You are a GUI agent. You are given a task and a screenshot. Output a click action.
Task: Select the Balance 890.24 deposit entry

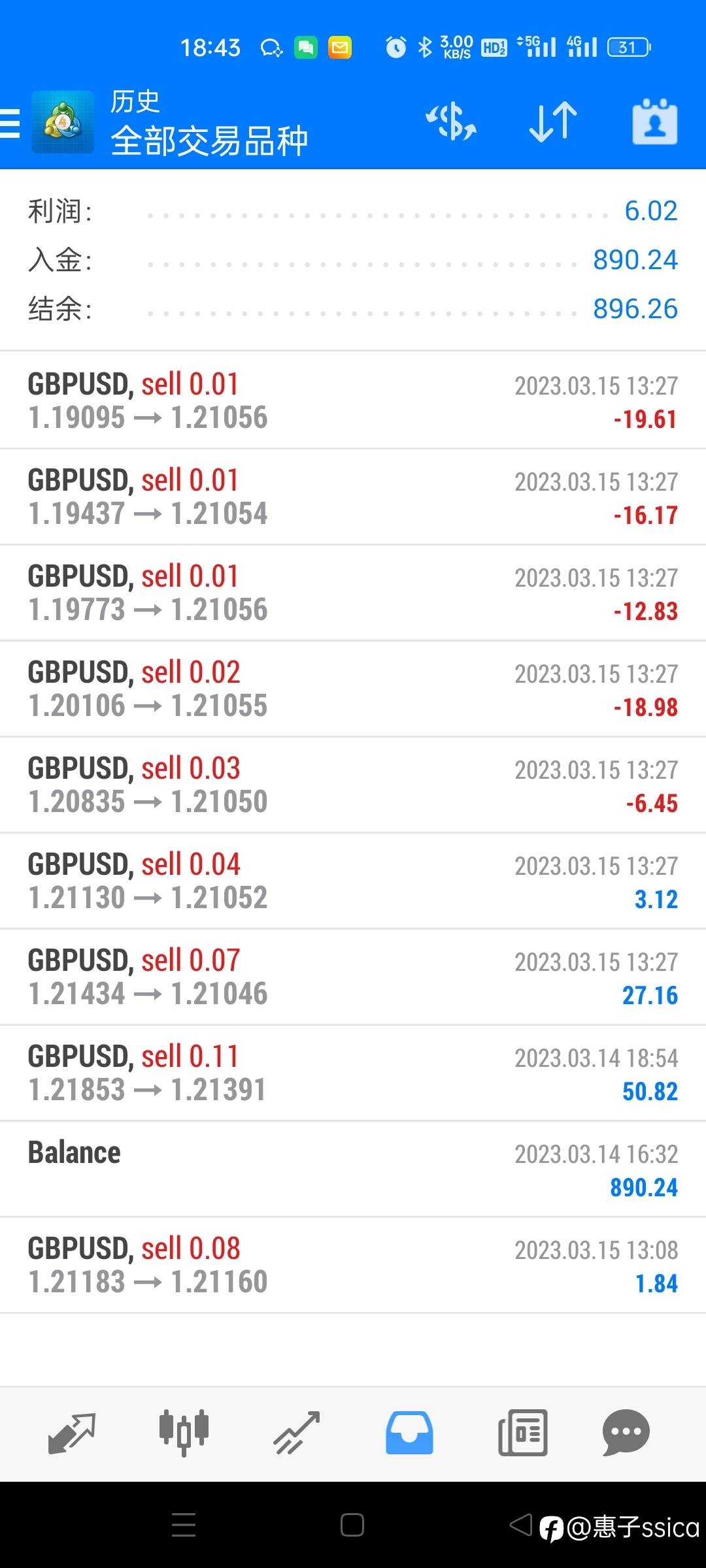(353, 1169)
